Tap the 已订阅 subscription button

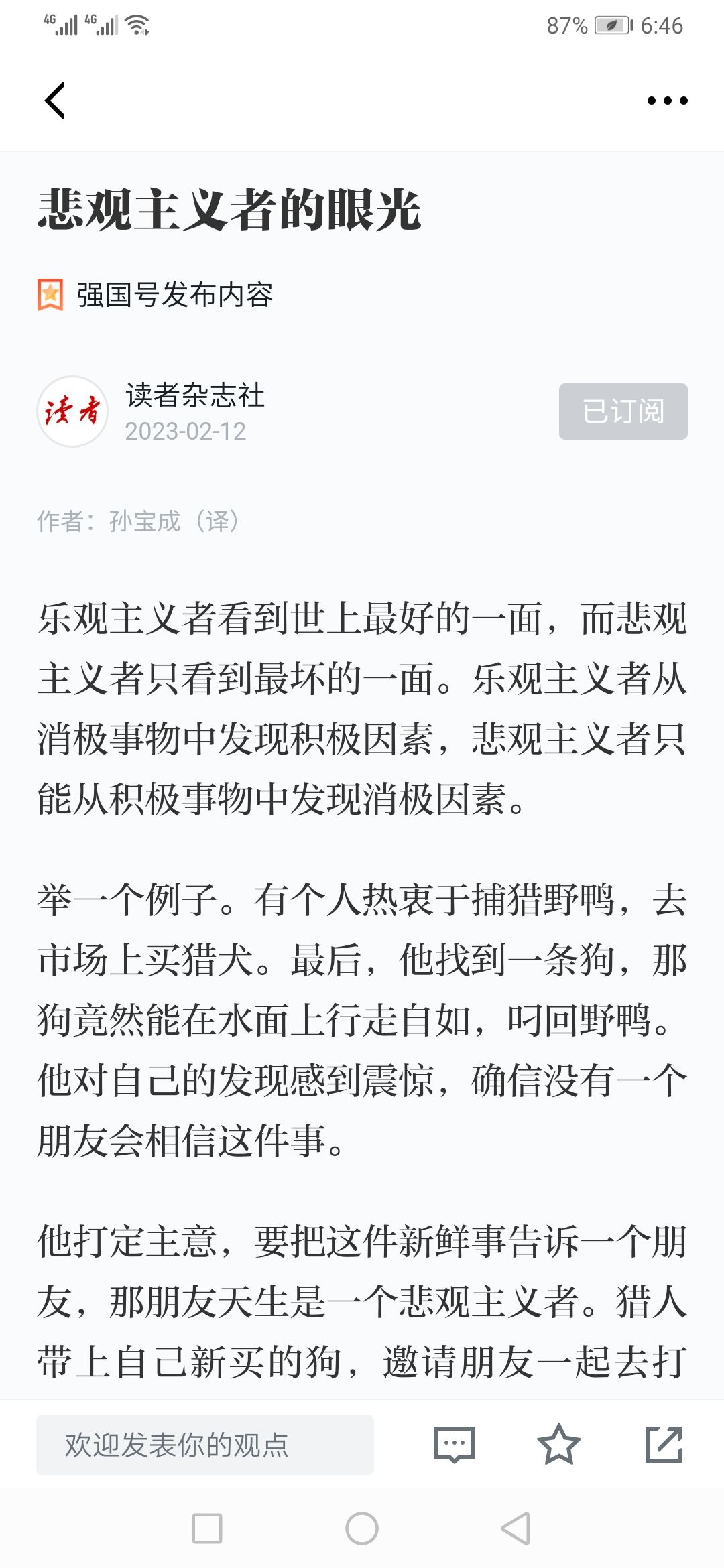(623, 411)
